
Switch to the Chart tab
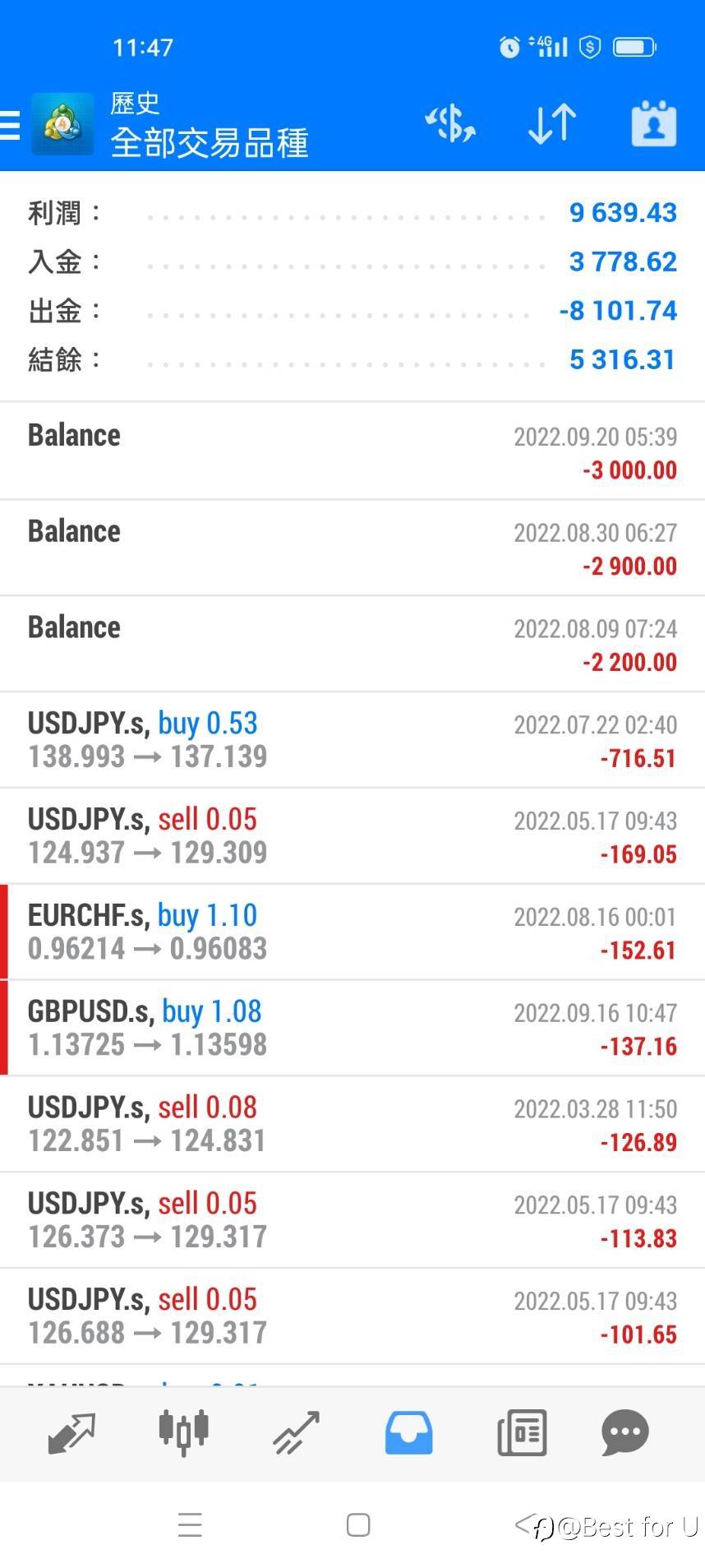click(x=184, y=1433)
